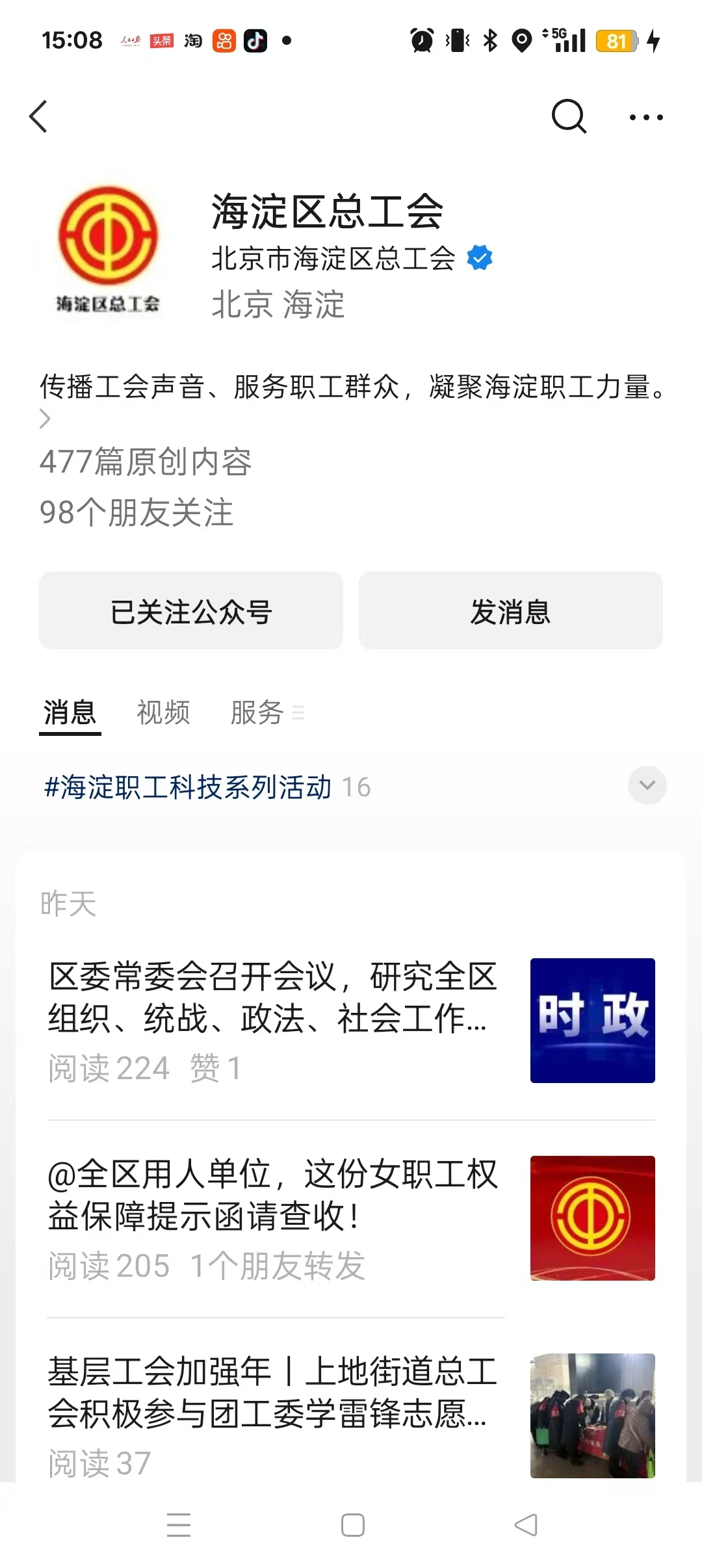Switch to the 服务 tab

point(256,713)
